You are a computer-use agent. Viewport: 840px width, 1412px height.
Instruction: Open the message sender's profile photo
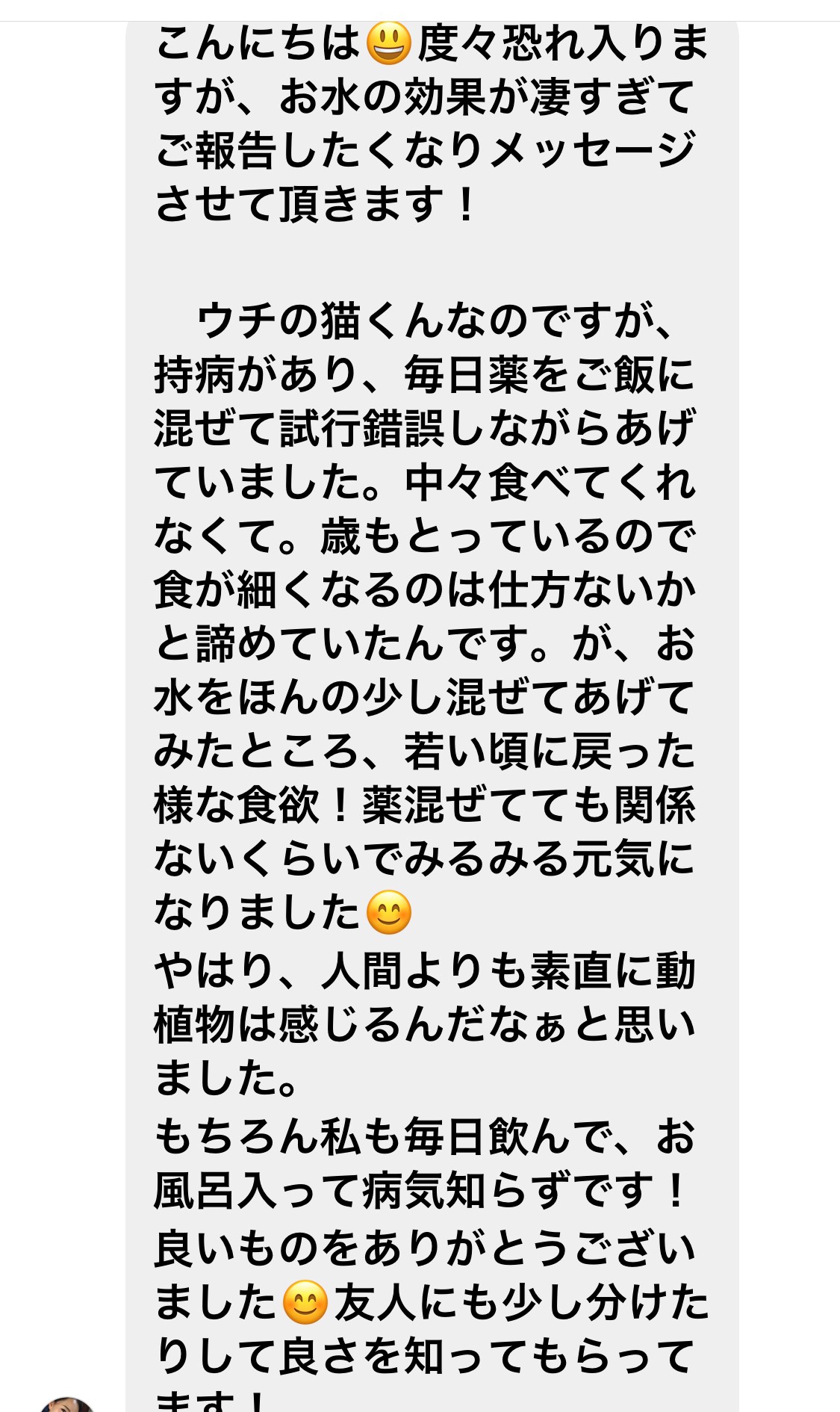coord(67,1404)
